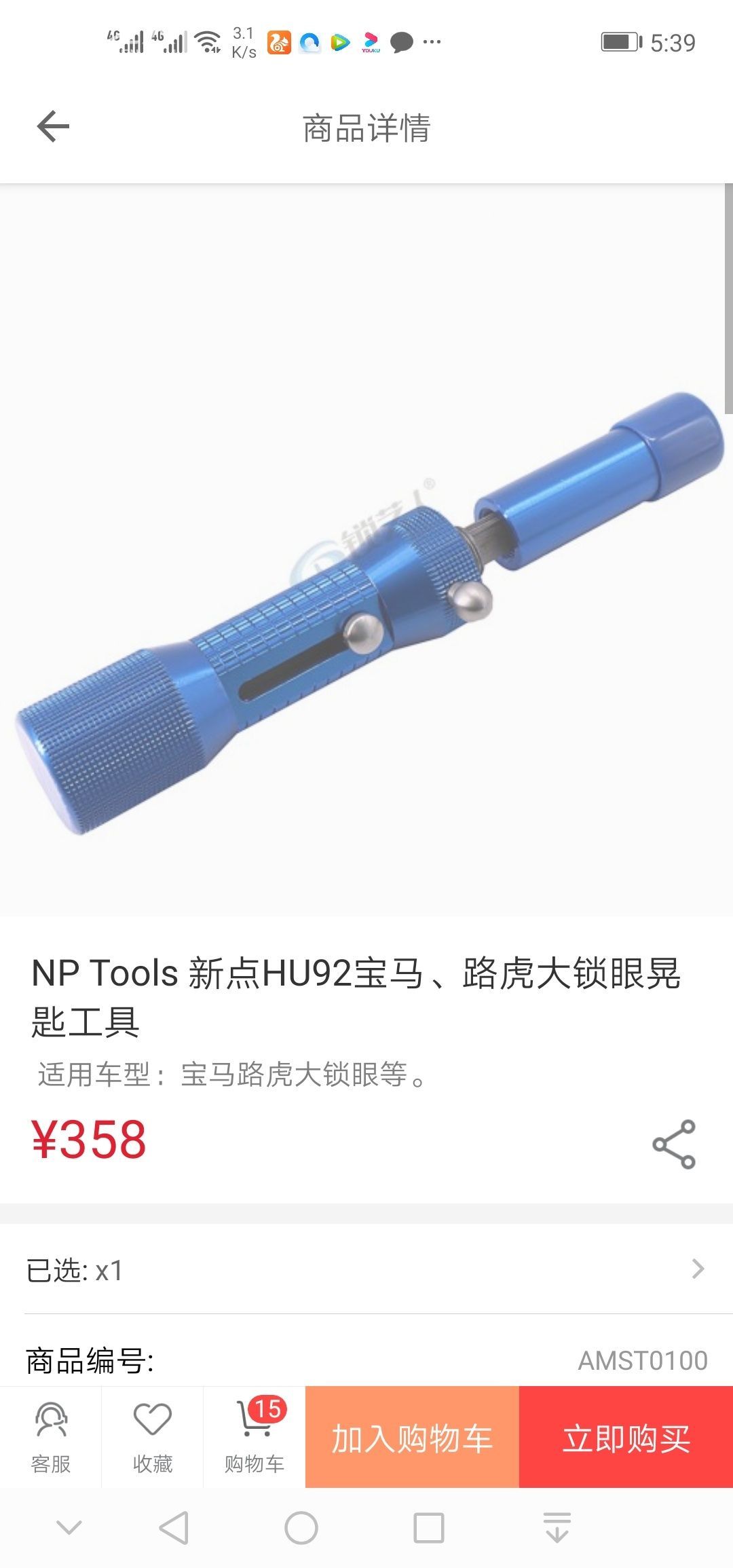Add product to 收藏 favorites
Image resolution: width=733 pixels, height=1568 pixels.
153,1436
